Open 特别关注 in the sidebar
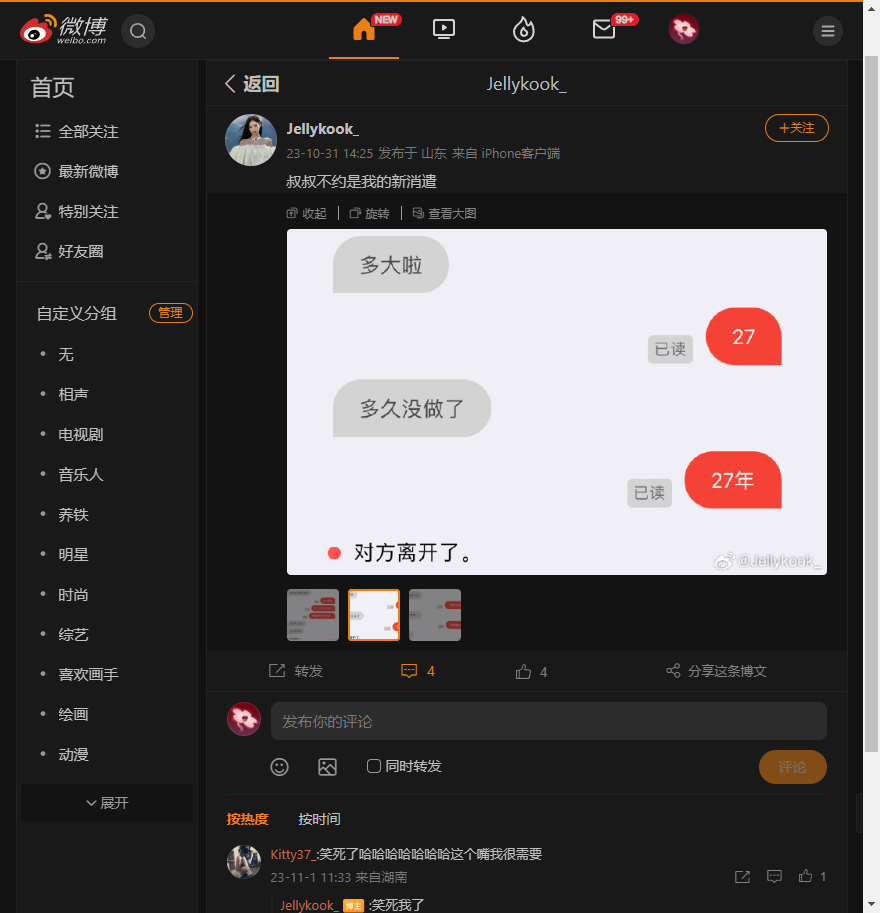The width and height of the screenshot is (880, 913). (x=87, y=212)
